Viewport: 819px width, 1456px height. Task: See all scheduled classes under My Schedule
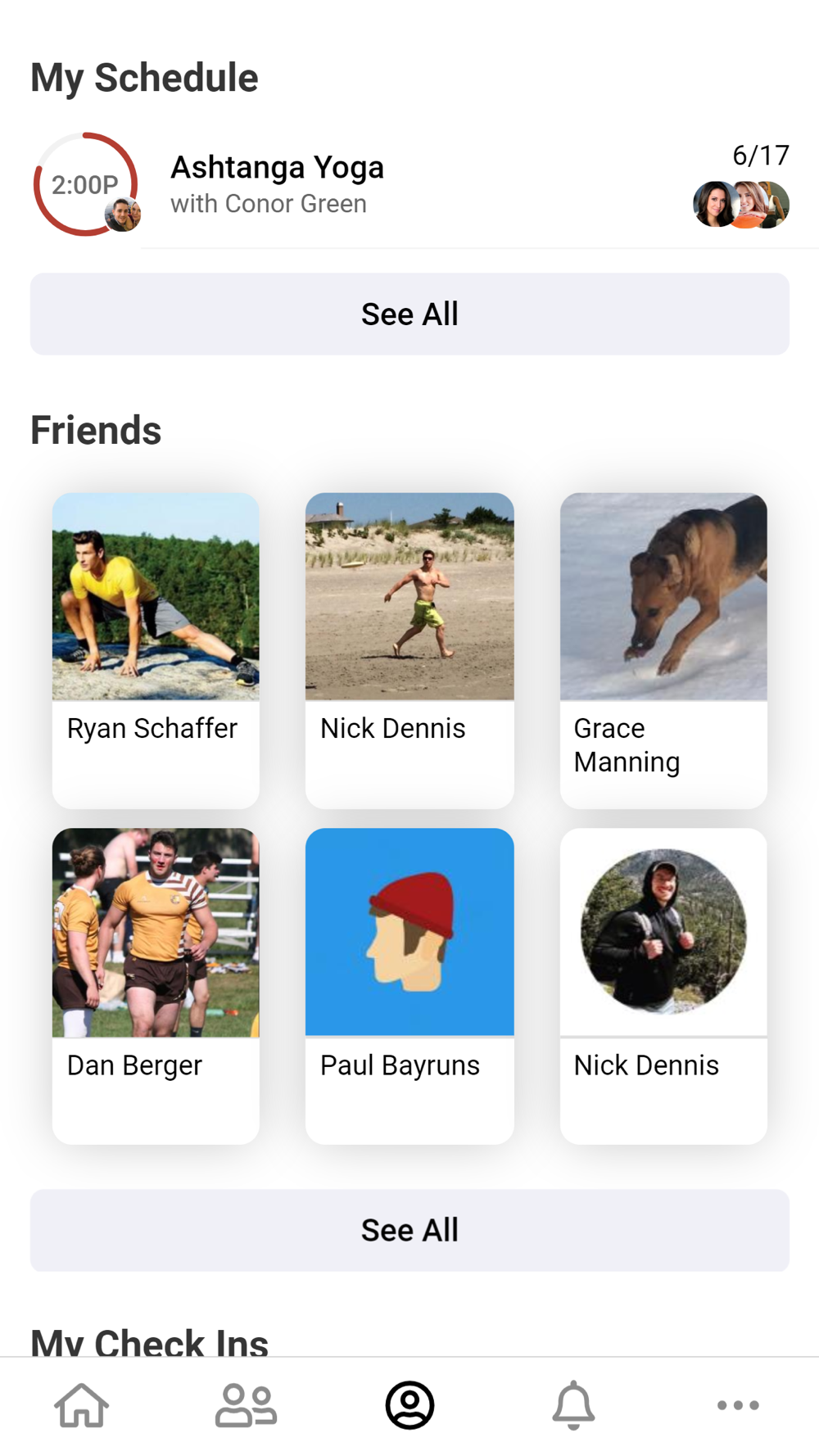[409, 314]
